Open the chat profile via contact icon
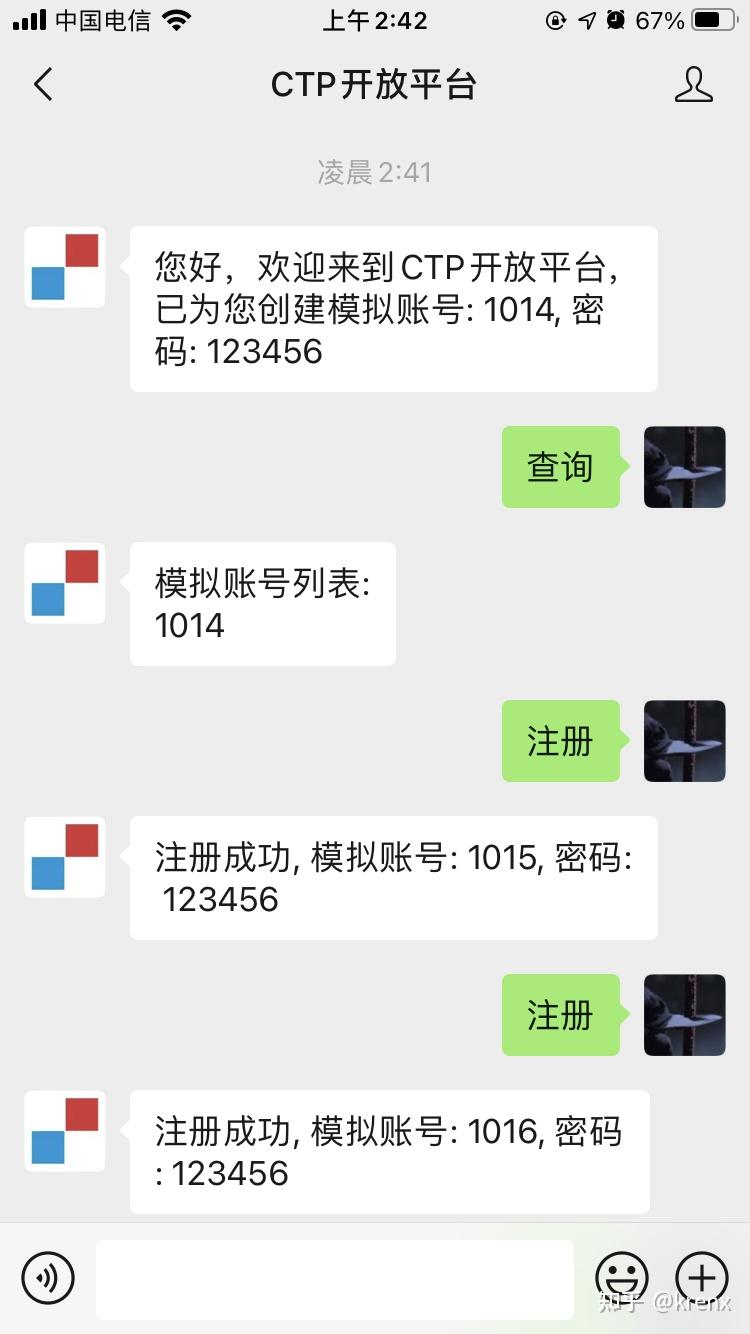This screenshot has width=750, height=1334. [x=695, y=85]
